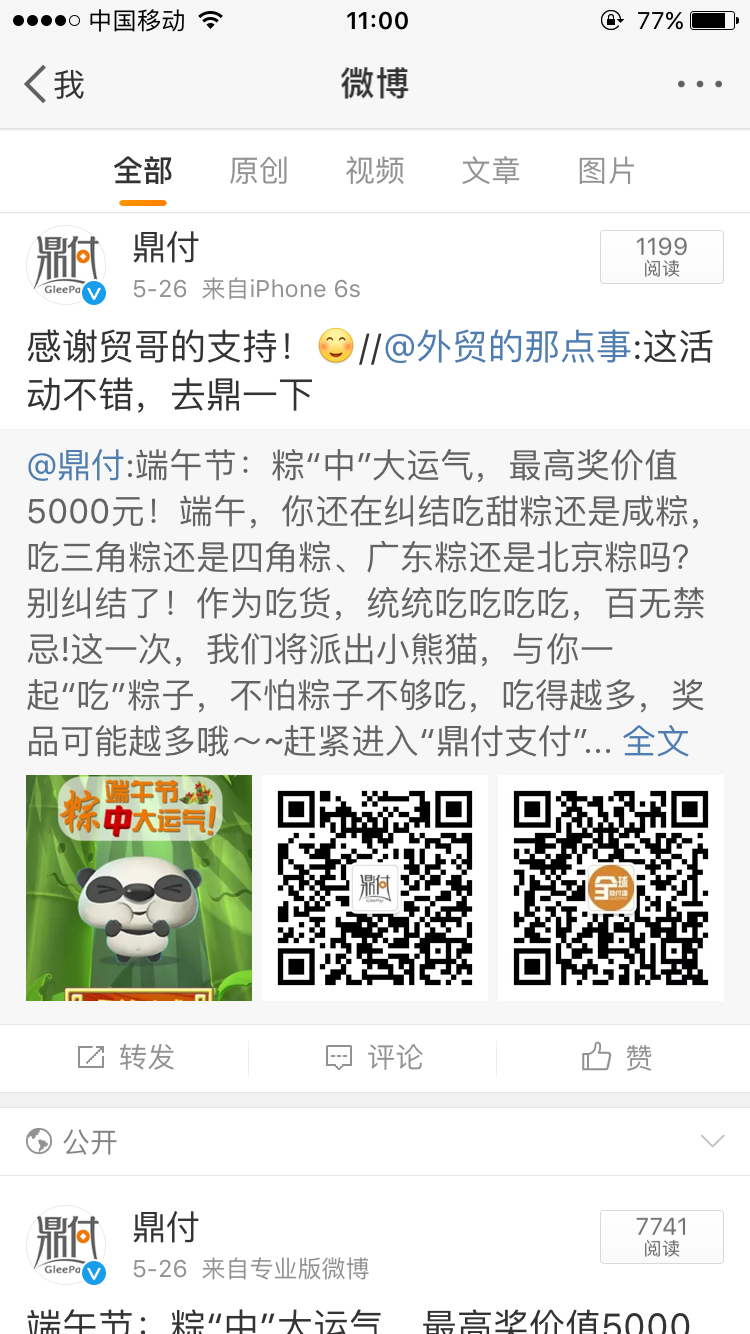This screenshot has width=750, height=1334.
Task: Switch to the 文章 tab
Action: pyautogui.click(x=491, y=171)
